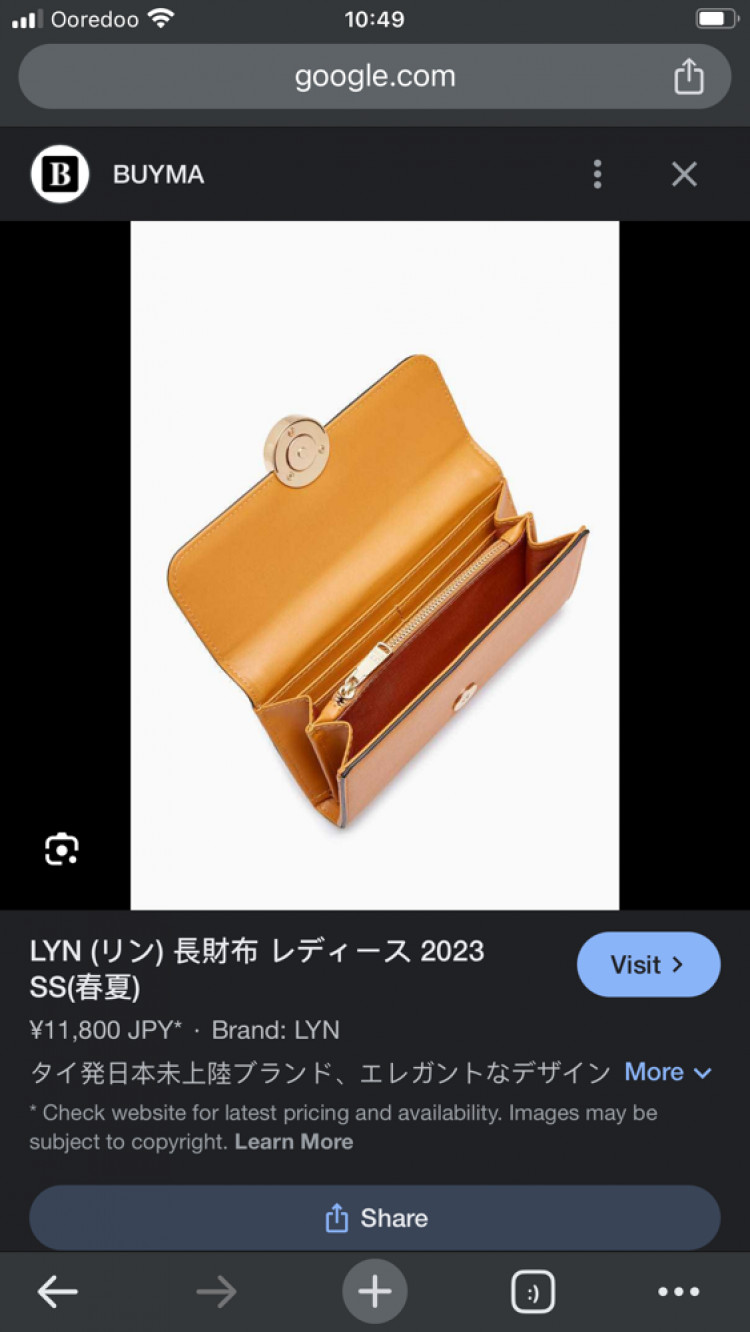Search this image with Google Lens
The width and height of the screenshot is (750, 1332).
[x=61, y=849]
